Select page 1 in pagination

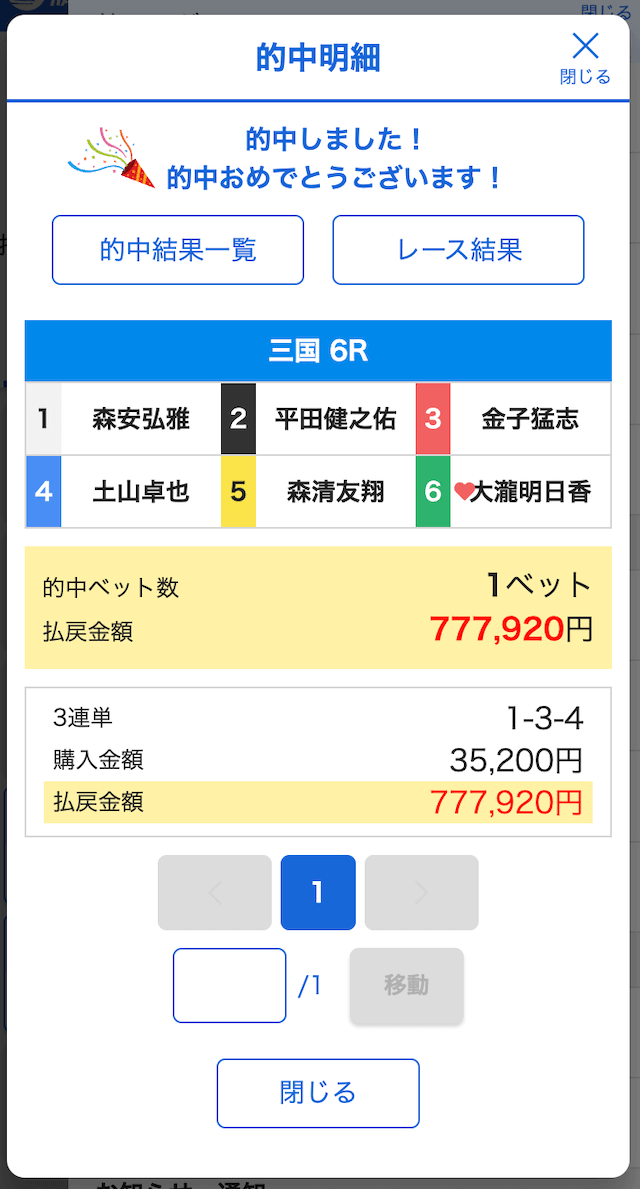(x=318, y=893)
